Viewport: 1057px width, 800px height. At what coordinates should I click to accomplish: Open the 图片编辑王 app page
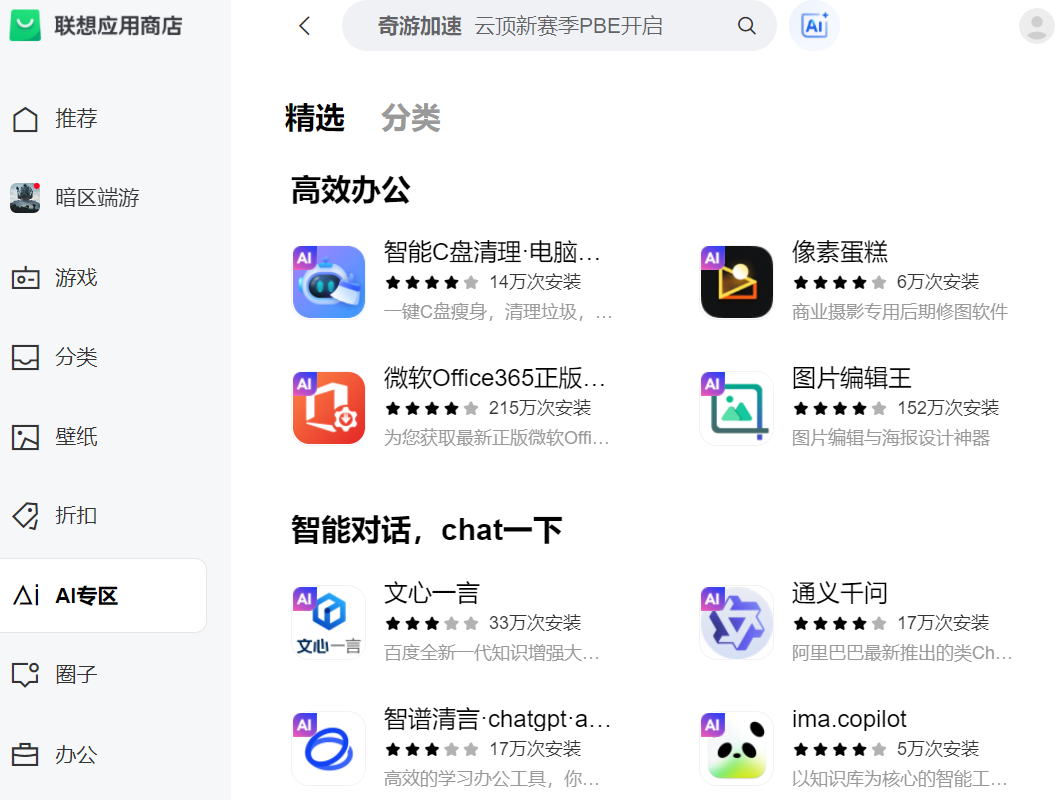point(851,379)
